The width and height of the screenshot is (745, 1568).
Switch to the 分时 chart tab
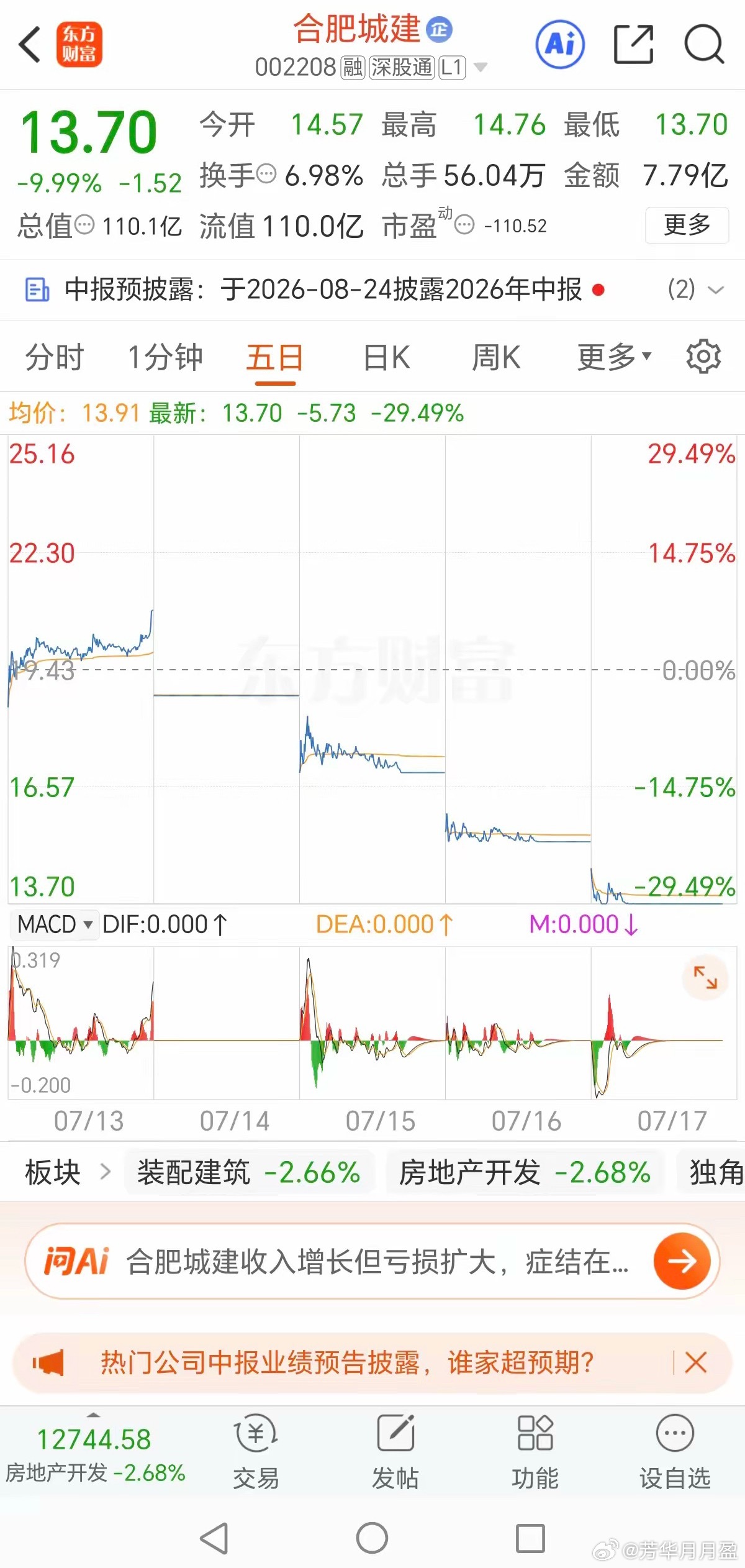point(55,358)
